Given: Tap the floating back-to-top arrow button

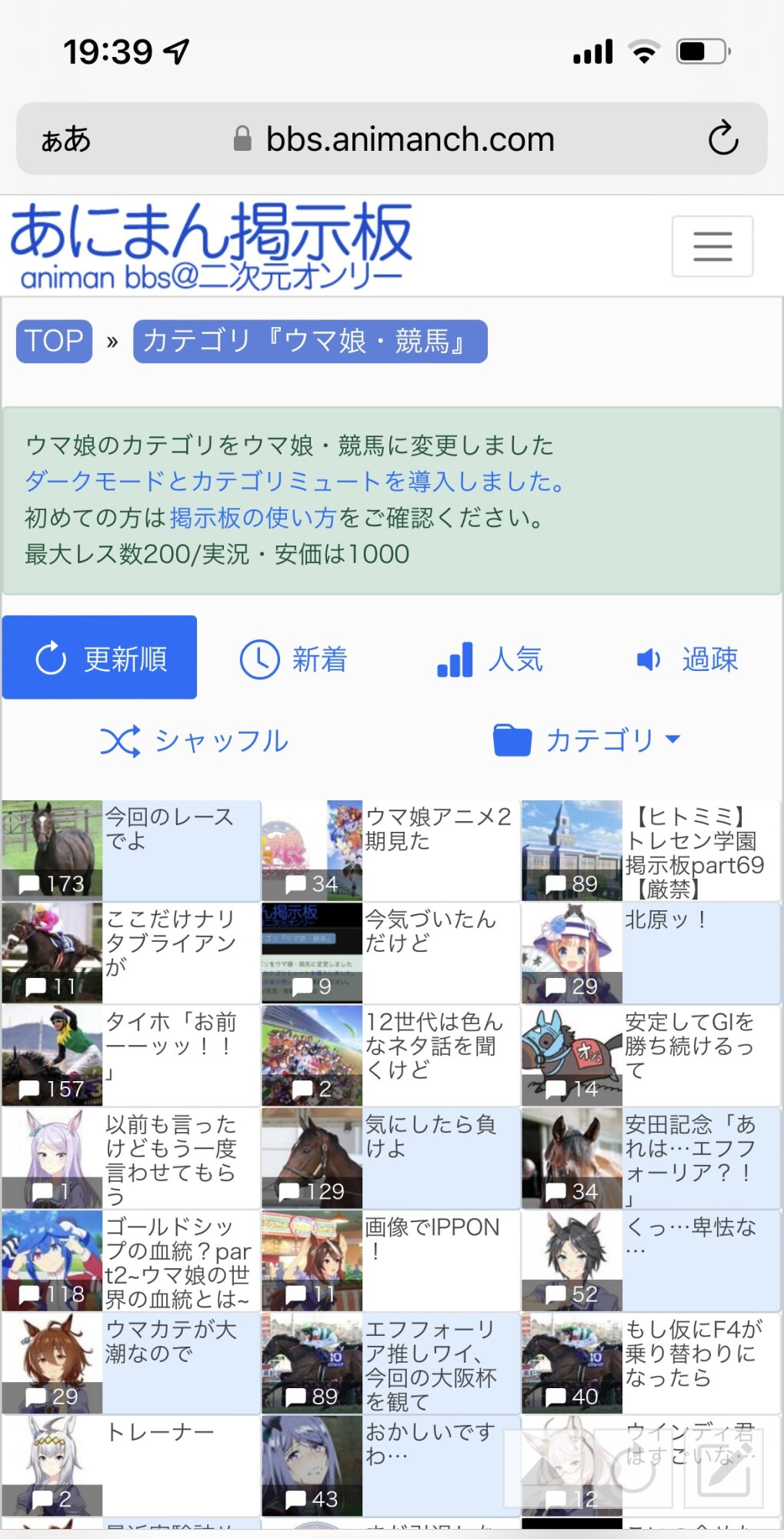Looking at the screenshot, I should click(549, 1468).
